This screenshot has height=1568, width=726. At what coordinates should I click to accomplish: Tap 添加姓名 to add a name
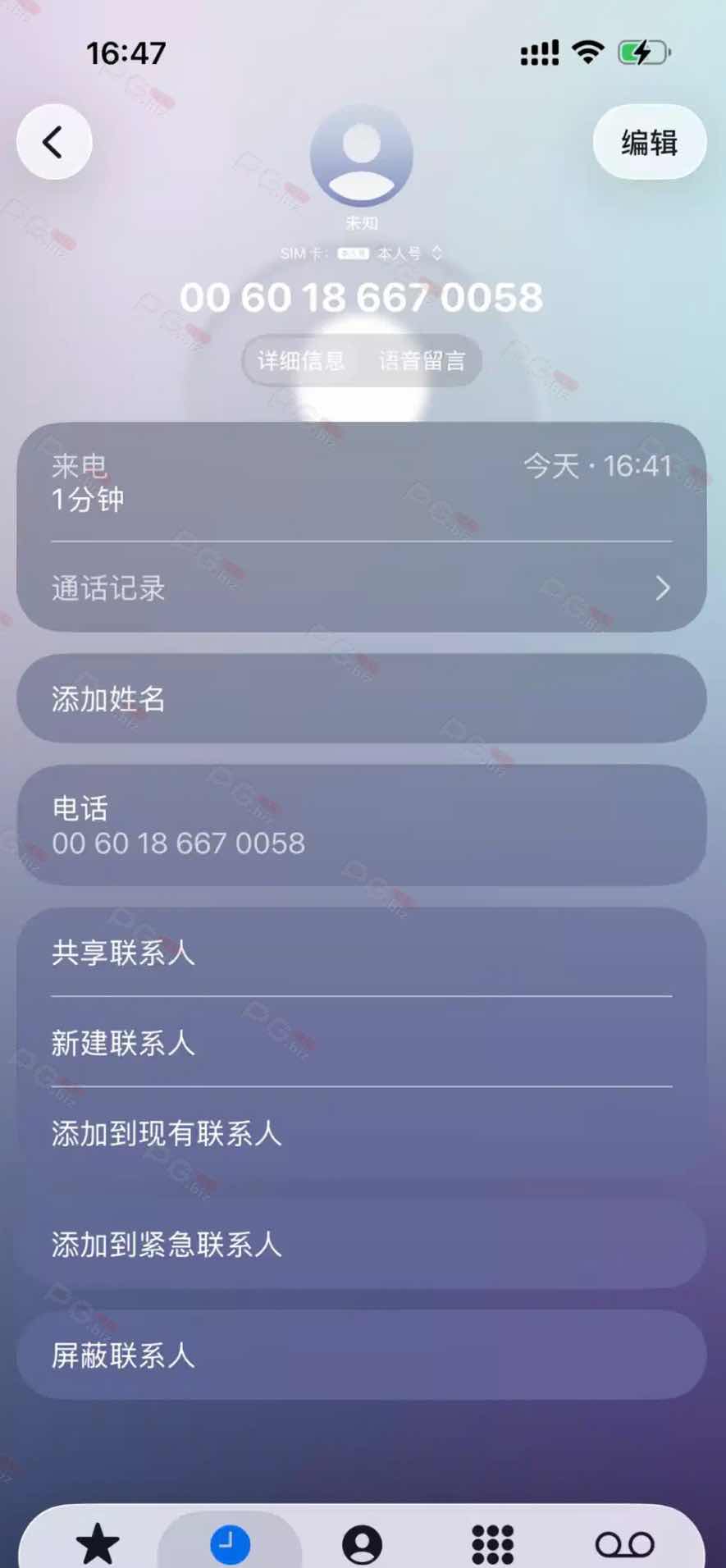(x=361, y=699)
